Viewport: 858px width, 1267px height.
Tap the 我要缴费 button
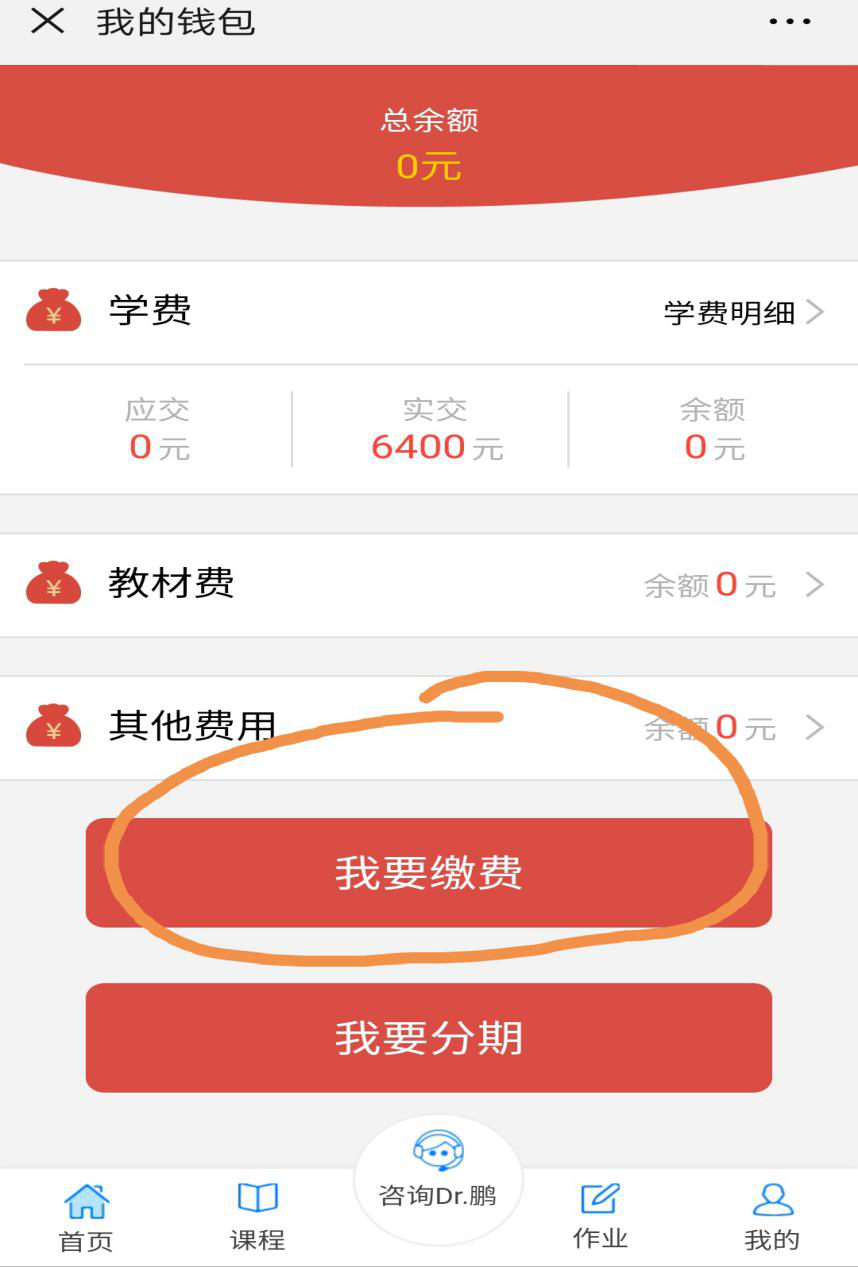[428, 873]
